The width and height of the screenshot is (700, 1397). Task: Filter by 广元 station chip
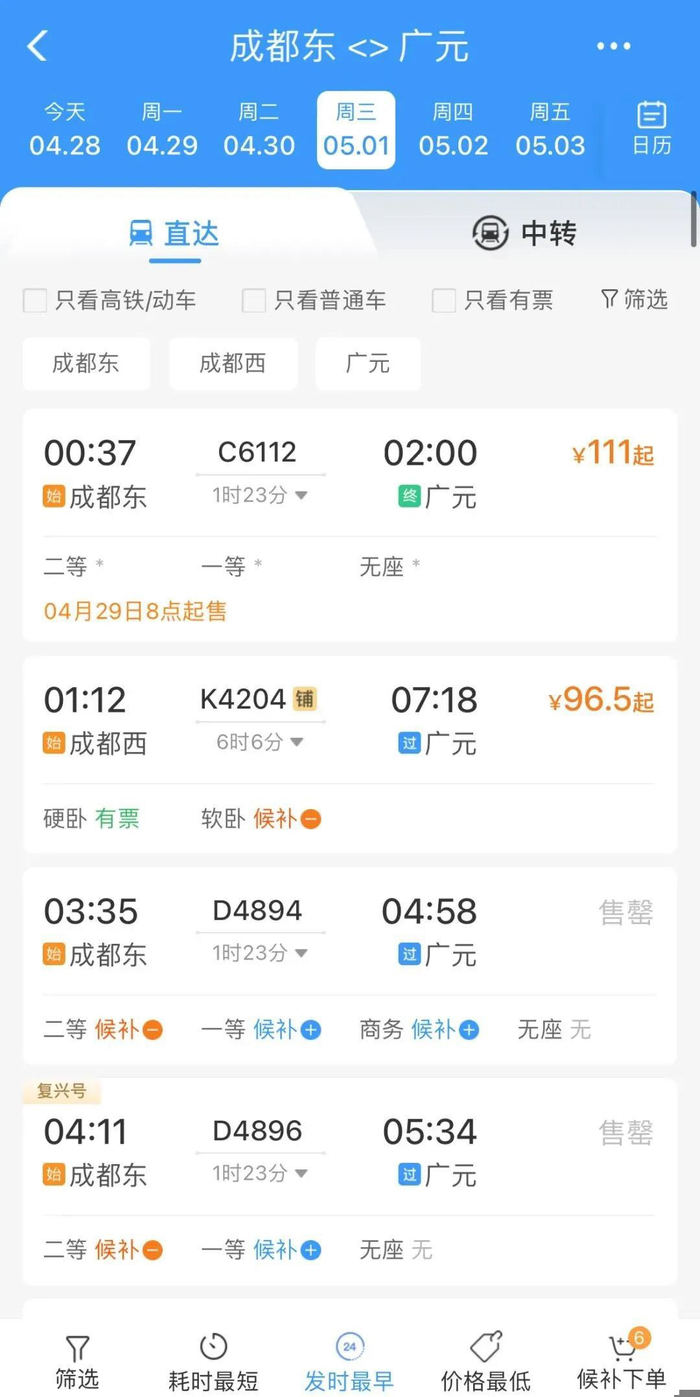pyautogui.click(x=368, y=363)
